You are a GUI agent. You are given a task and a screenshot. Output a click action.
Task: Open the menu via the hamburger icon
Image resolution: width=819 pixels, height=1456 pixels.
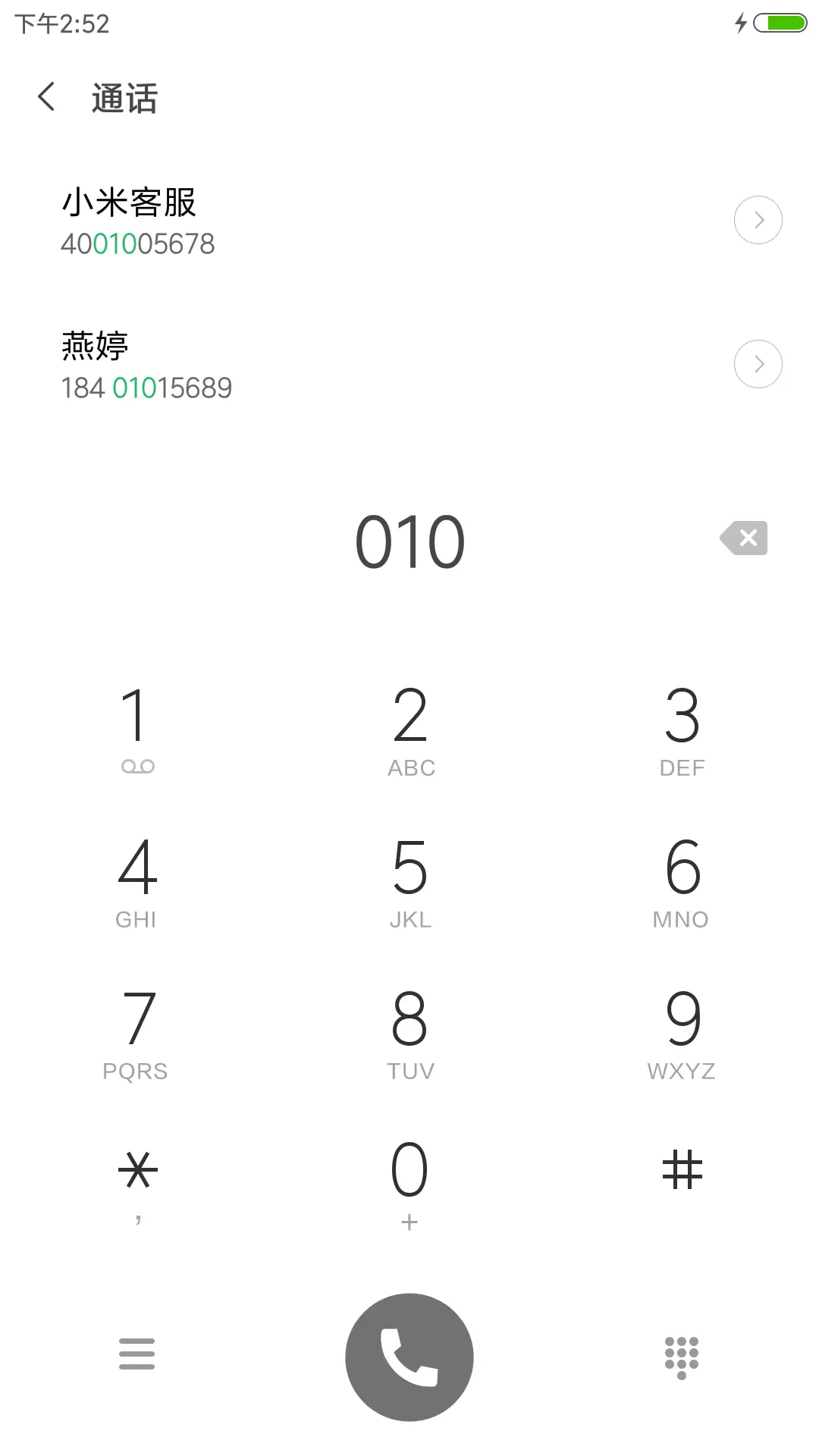tap(136, 1357)
